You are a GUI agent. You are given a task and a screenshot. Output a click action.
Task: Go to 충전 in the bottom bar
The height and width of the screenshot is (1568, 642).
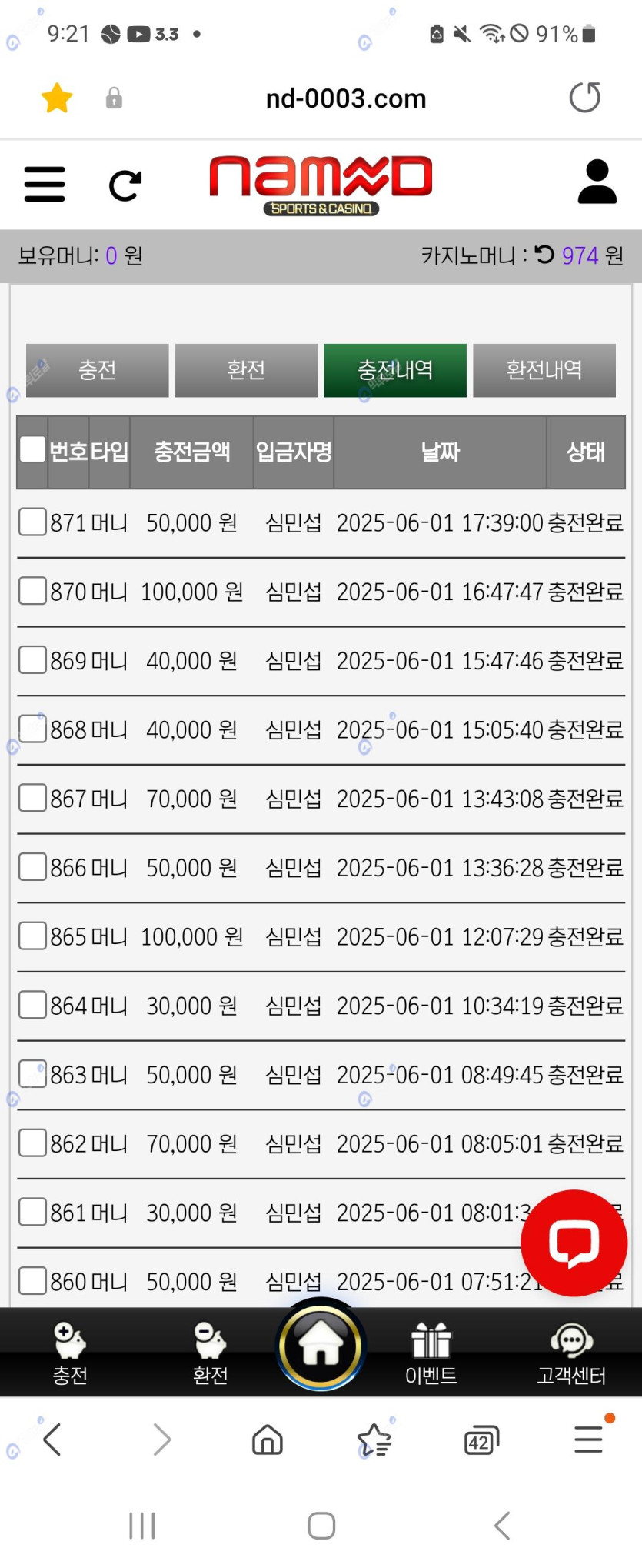(x=70, y=1353)
